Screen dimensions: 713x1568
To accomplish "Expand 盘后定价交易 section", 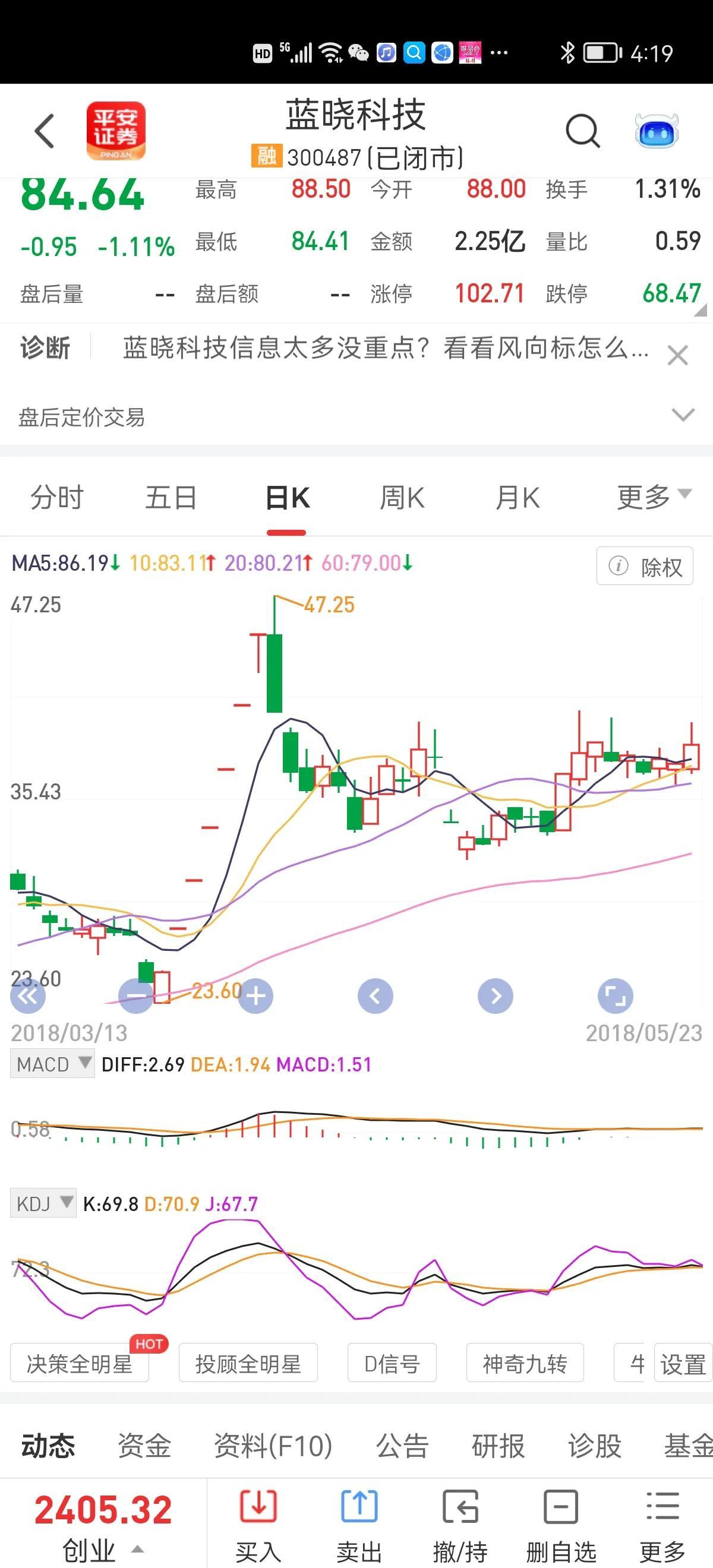I will click(683, 416).
